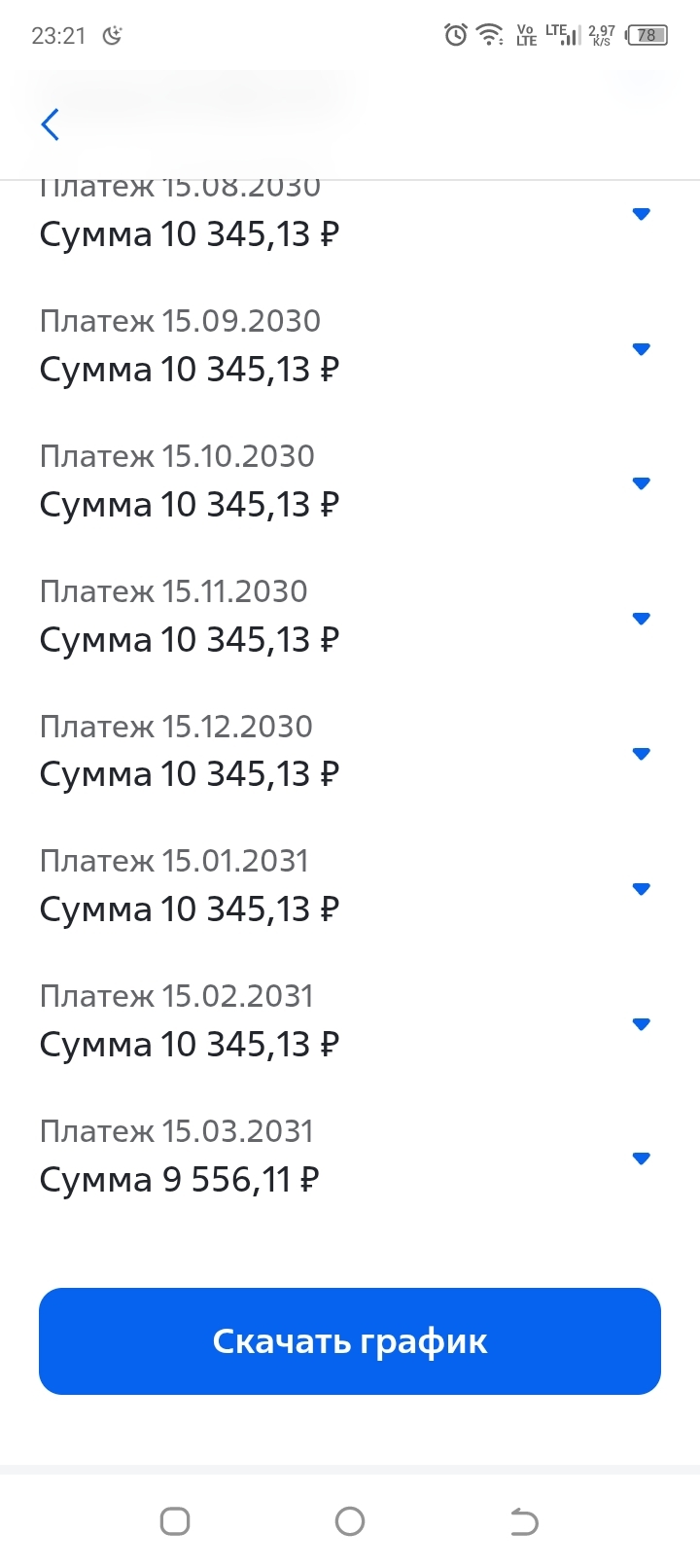The height and width of the screenshot is (1568, 700).
Task: Reveal details for payment 15.01.2031
Action: pos(641,889)
